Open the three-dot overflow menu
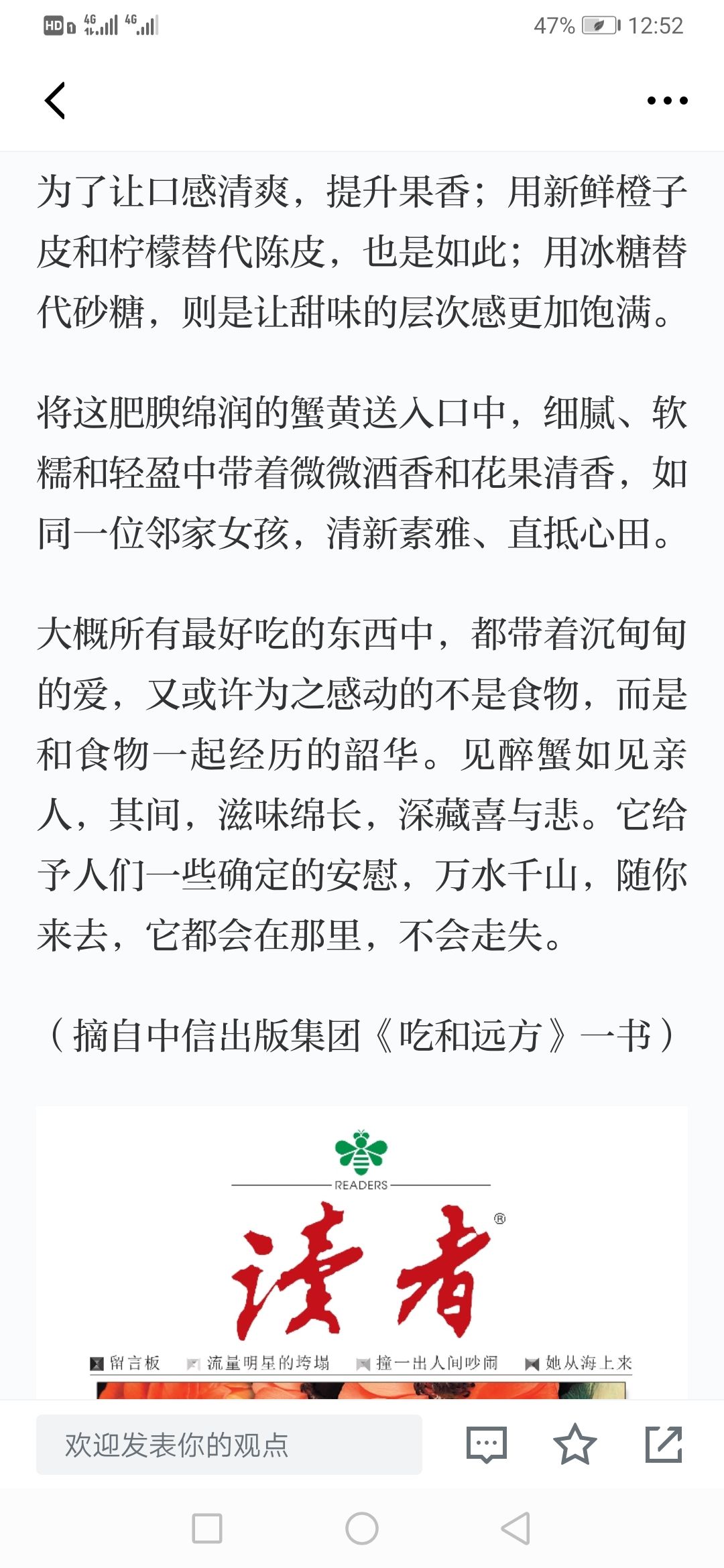 pos(667,101)
